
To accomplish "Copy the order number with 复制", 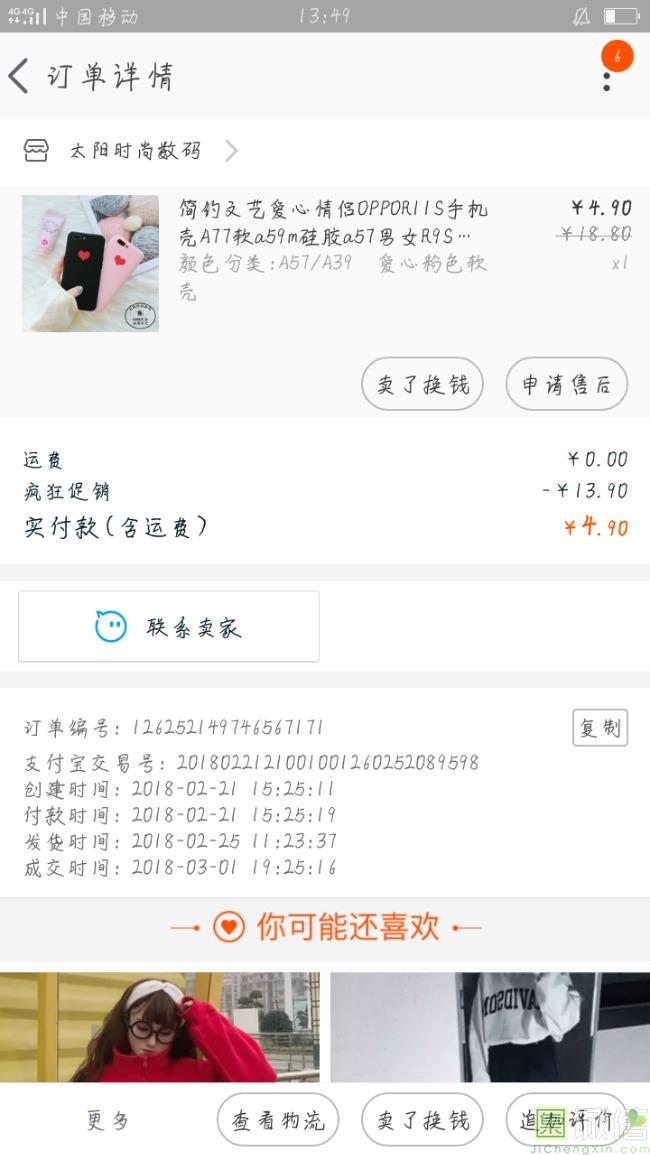I will pyautogui.click(x=600, y=727).
